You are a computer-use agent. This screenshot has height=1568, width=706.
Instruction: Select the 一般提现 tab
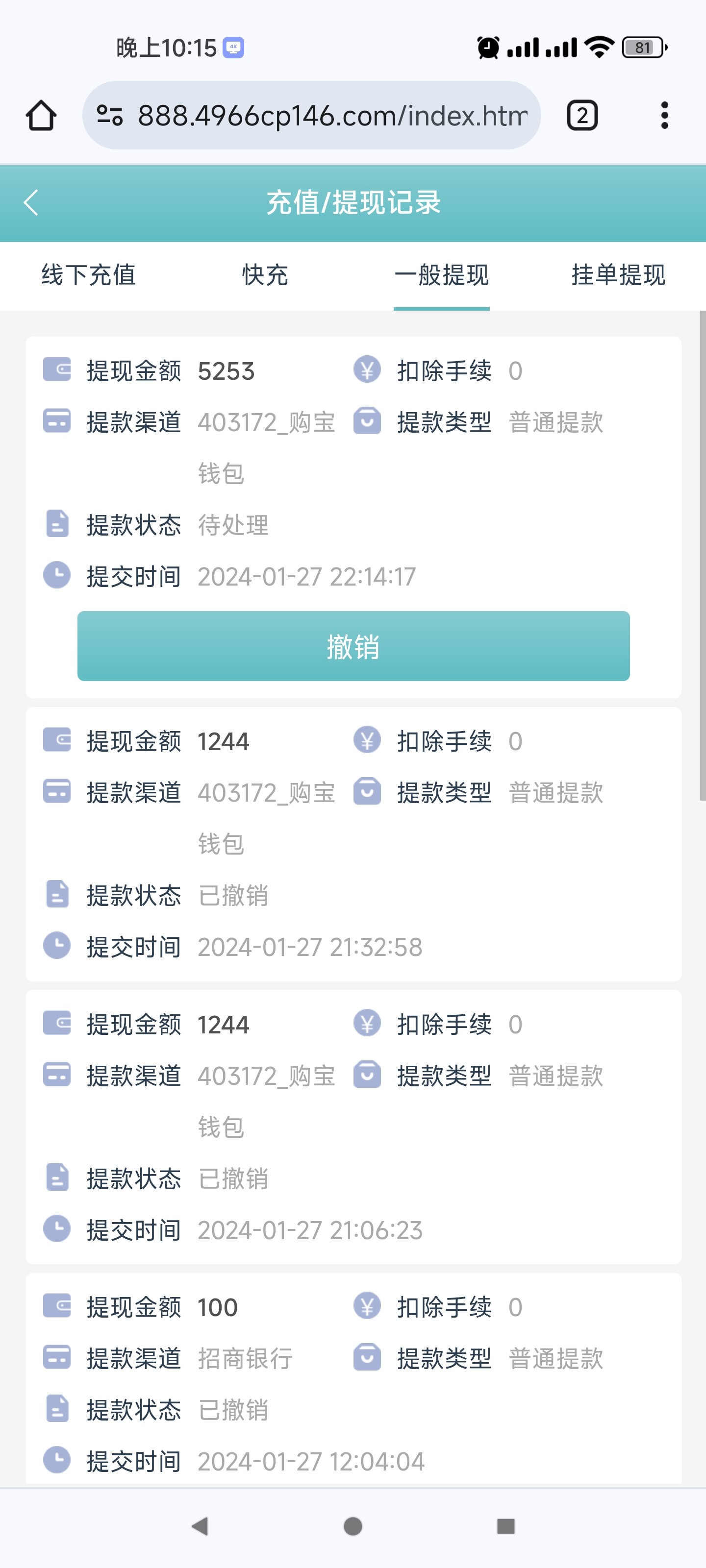(441, 275)
